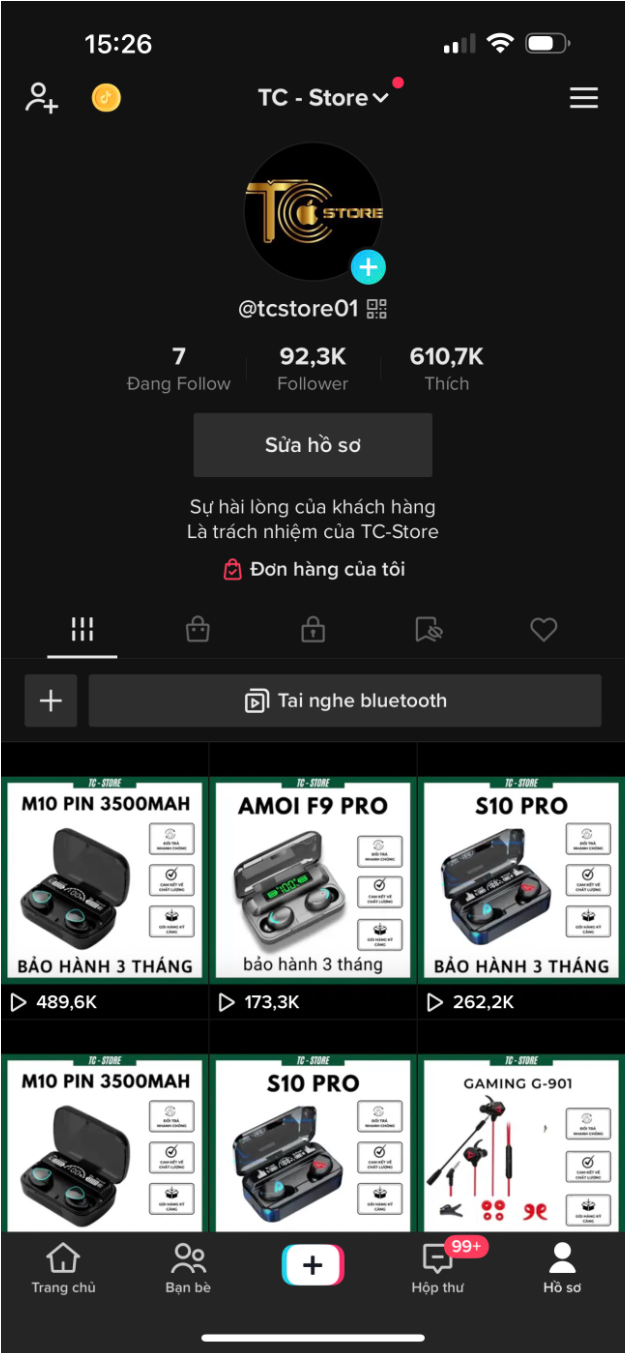Open the hamburger menu
This screenshot has height=1355, width=627.
pos(584,98)
